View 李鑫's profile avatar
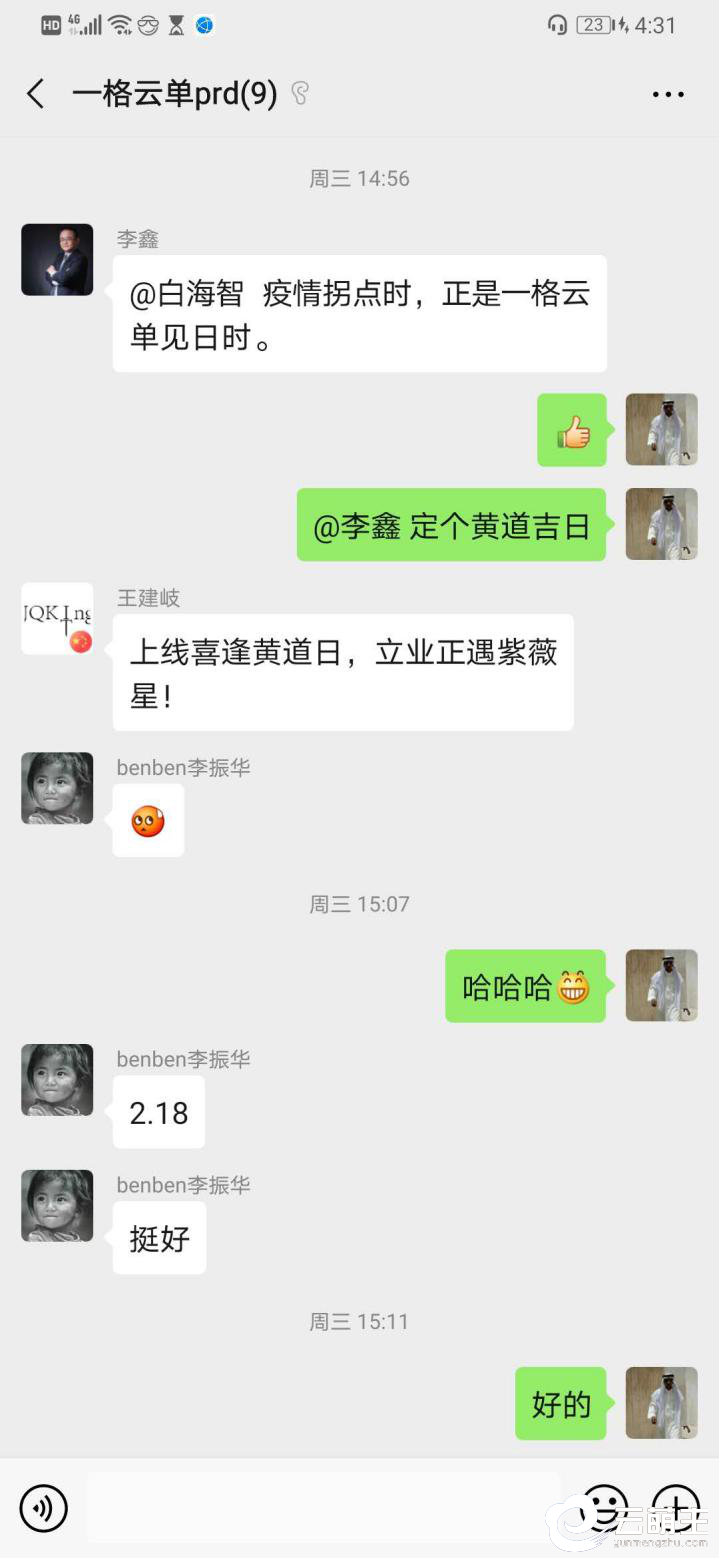Screen dimensions: 719x1558 pos(57,260)
